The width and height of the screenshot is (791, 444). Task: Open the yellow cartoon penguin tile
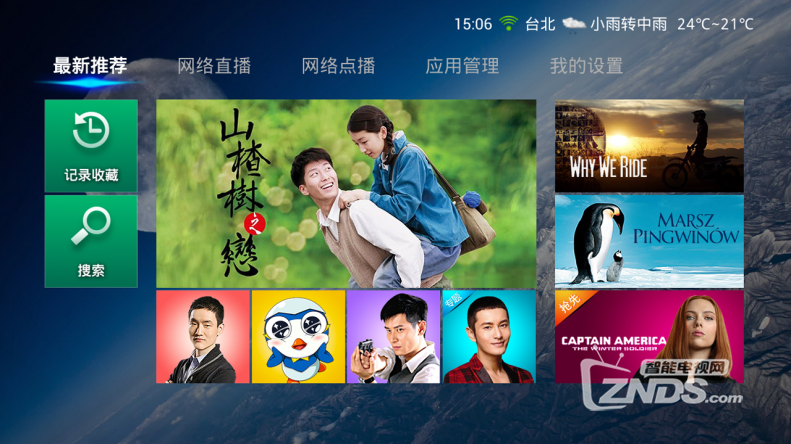click(x=298, y=337)
